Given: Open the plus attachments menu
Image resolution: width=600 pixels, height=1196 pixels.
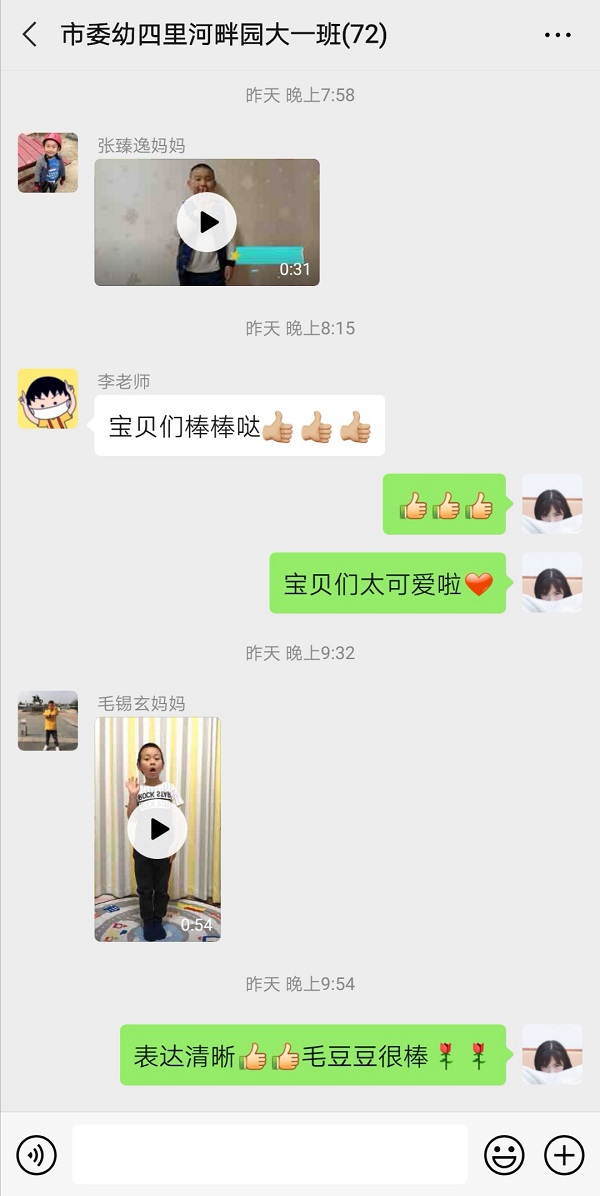Looking at the screenshot, I should pyautogui.click(x=563, y=1155).
